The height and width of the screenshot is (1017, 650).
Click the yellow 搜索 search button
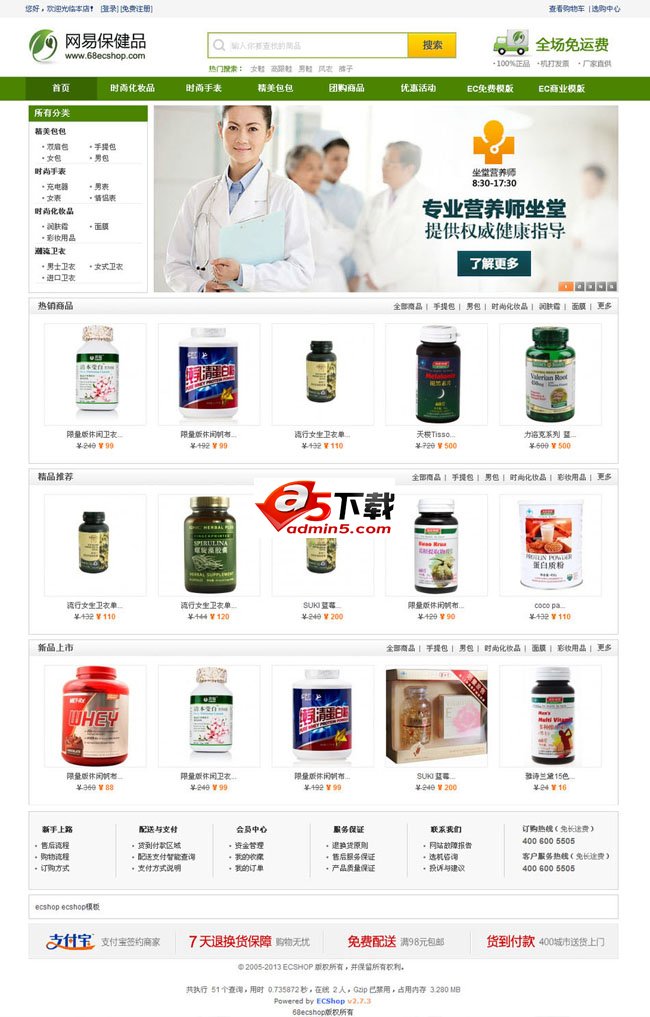432,45
